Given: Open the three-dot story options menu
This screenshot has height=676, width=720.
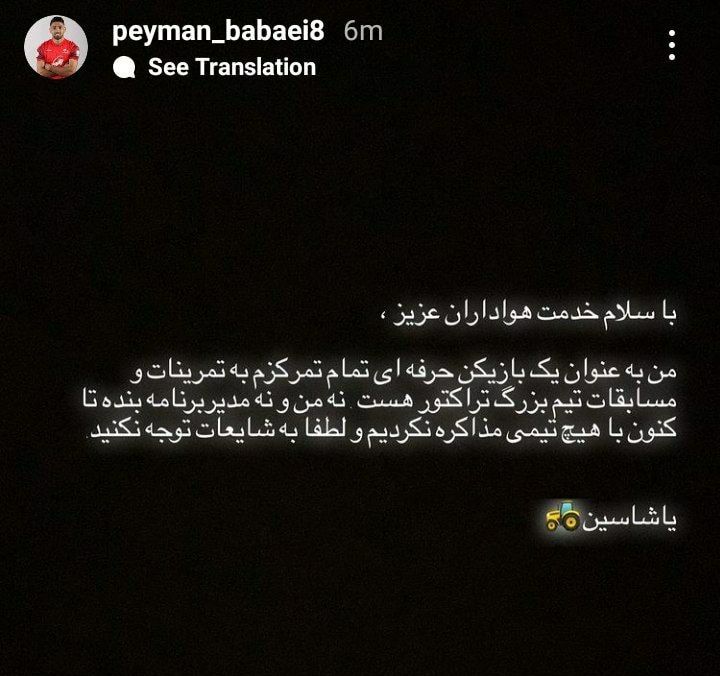Looking at the screenshot, I should coord(672,45).
